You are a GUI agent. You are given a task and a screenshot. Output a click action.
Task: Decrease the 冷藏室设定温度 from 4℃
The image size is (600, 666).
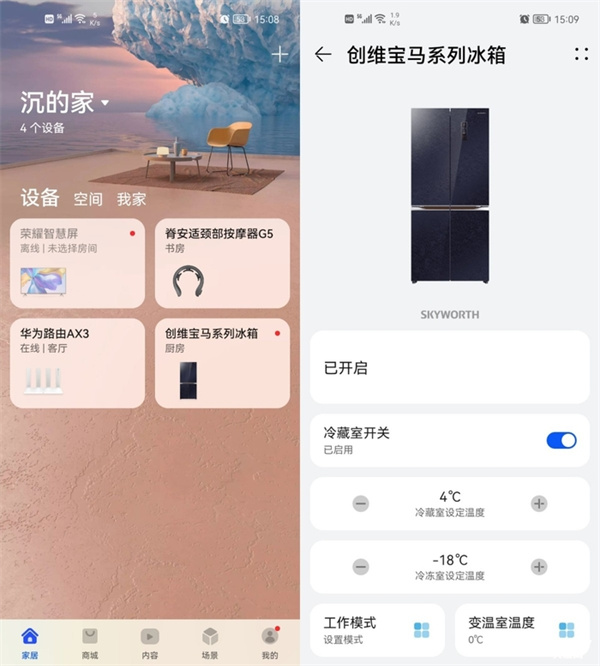pyautogui.click(x=361, y=503)
